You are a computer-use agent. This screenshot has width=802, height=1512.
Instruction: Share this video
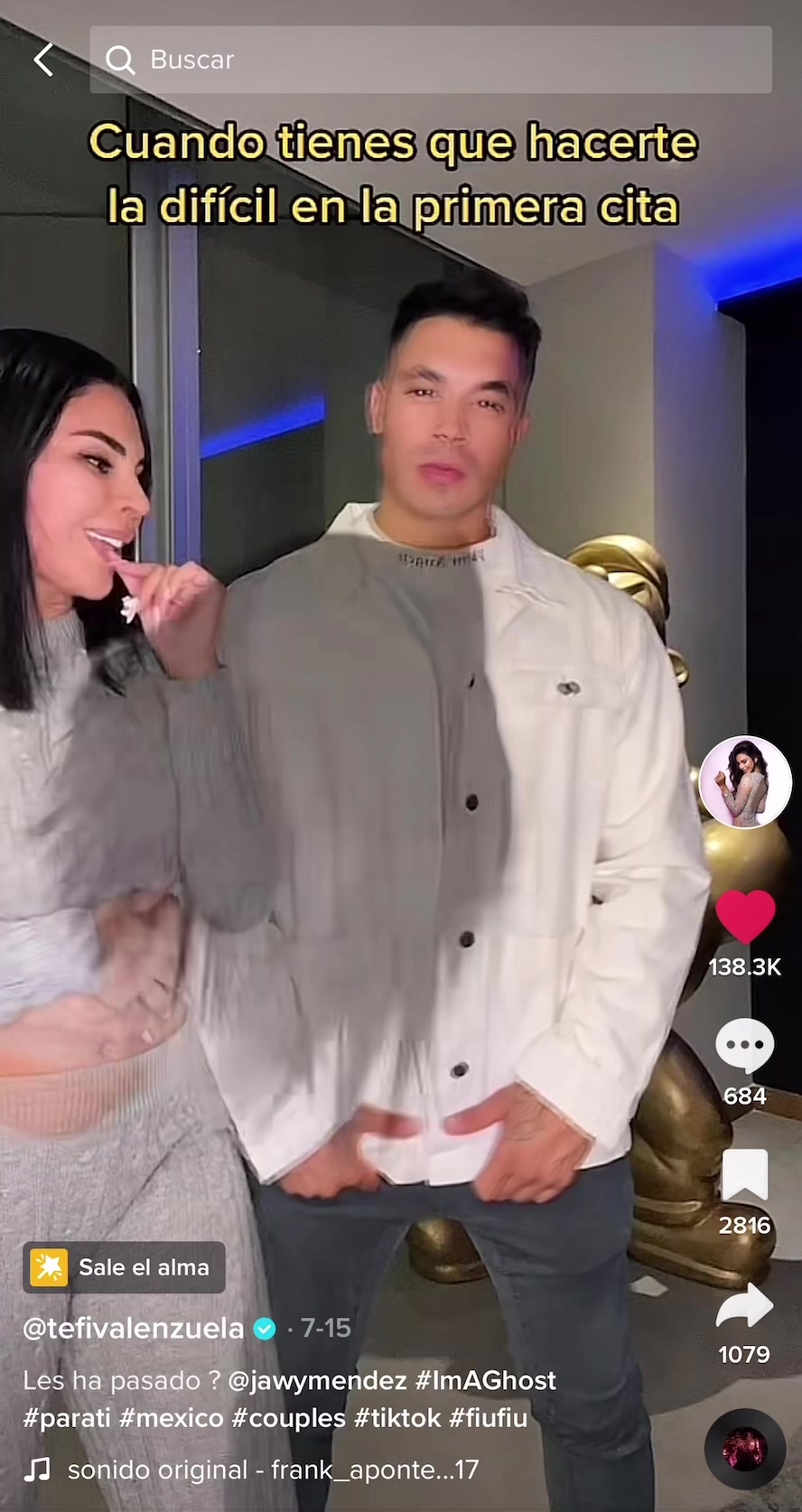click(744, 1306)
